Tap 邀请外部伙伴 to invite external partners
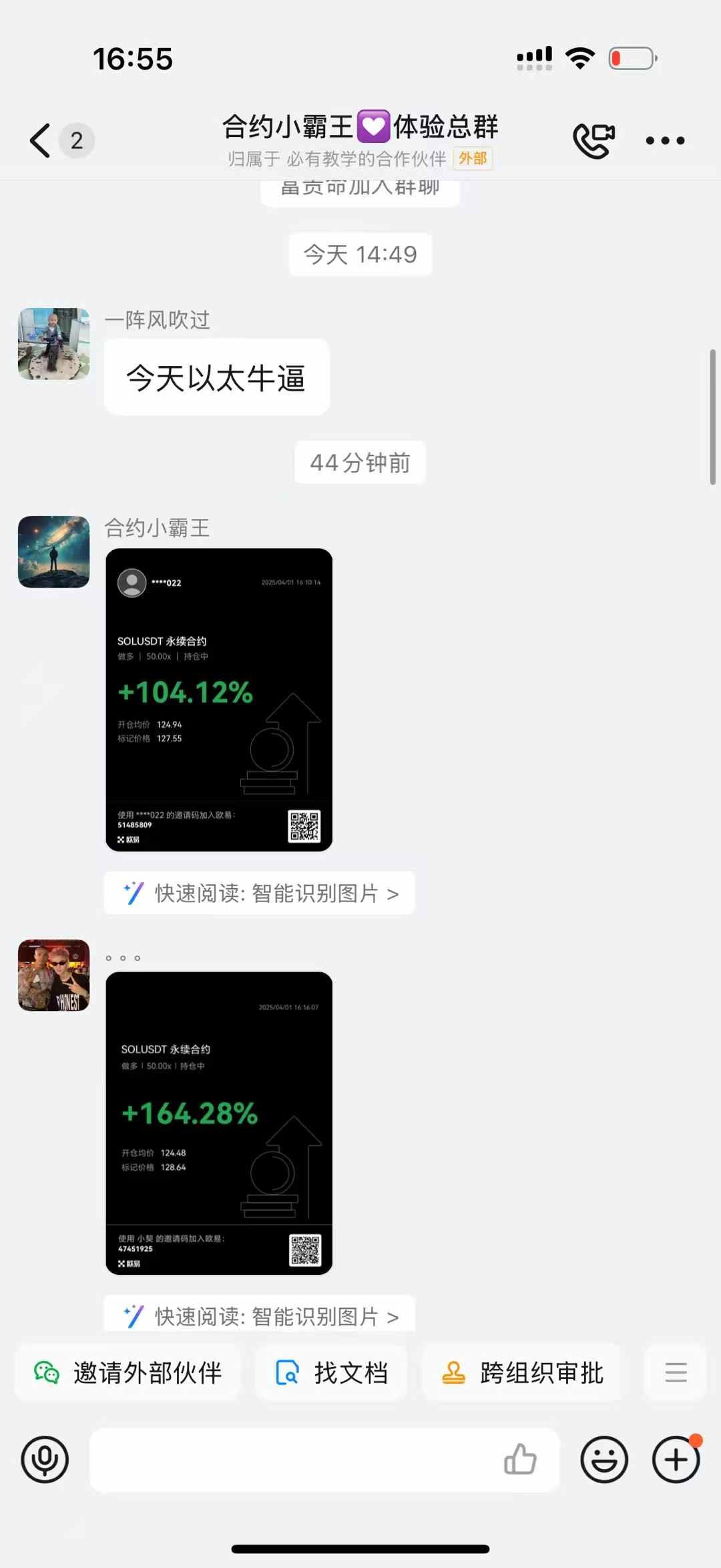Image resolution: width=721 pixels, height=1568 pixels. click(128, 1373)
